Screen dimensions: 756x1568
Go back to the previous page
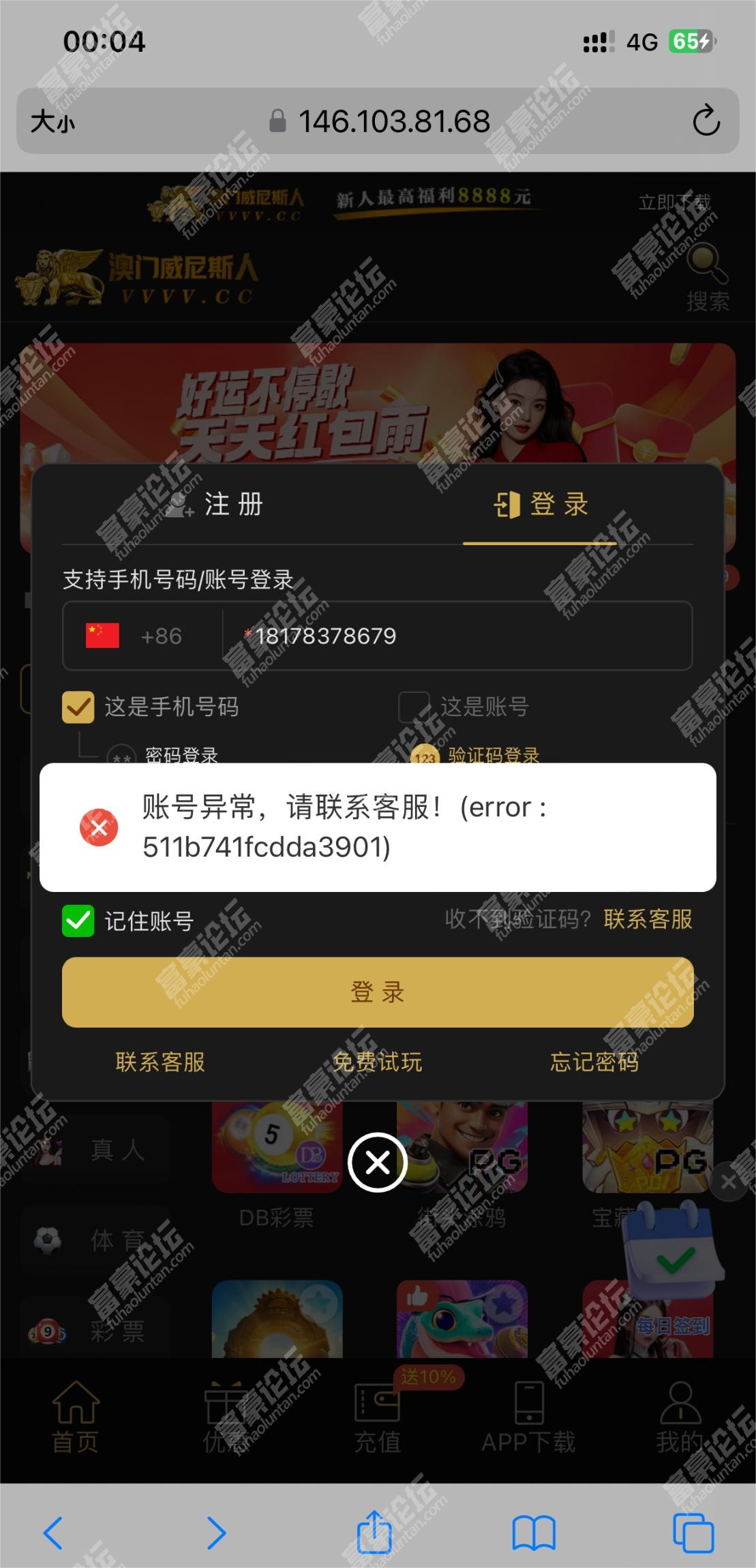click(x=53, y=1532)
